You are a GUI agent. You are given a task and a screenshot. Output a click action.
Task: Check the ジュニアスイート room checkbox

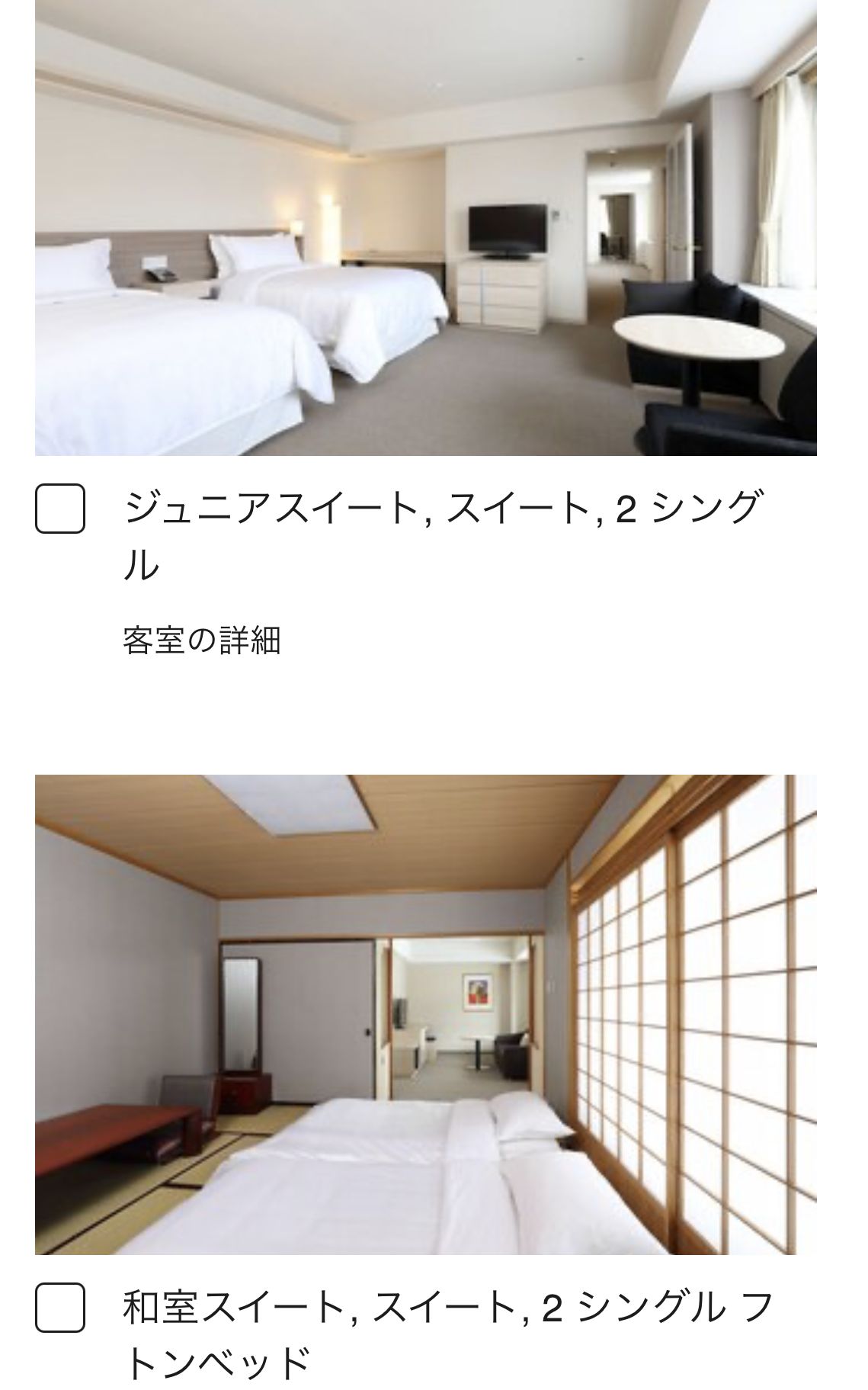pos(59,508)
